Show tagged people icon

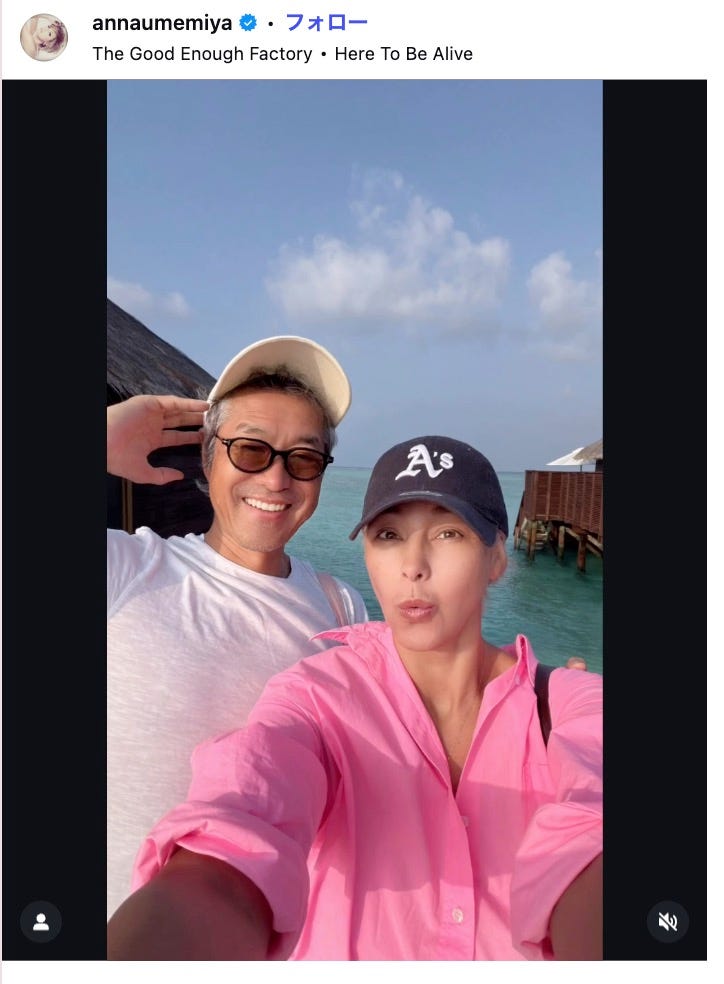tap(41, 921)
